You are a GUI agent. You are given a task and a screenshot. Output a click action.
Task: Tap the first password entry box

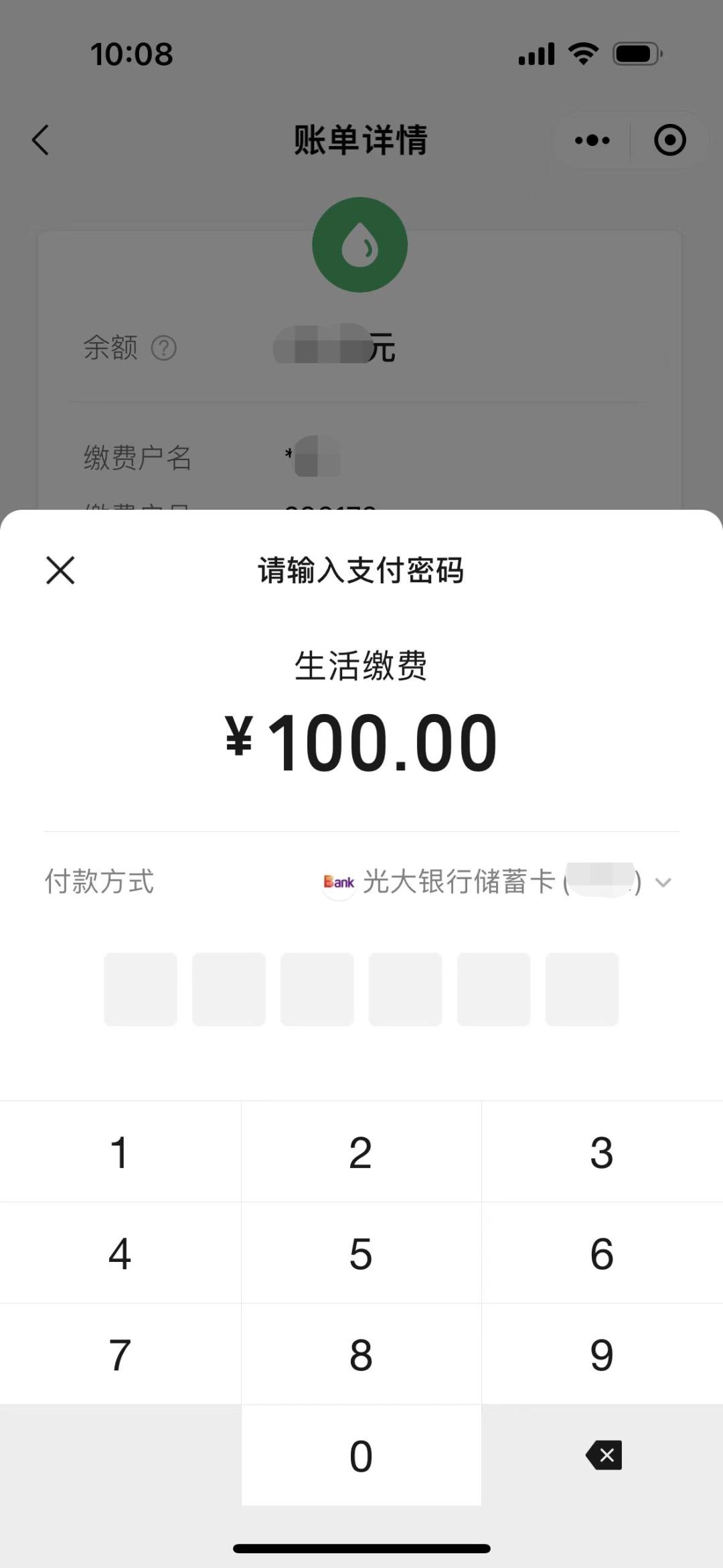click(x=140, y=989)
